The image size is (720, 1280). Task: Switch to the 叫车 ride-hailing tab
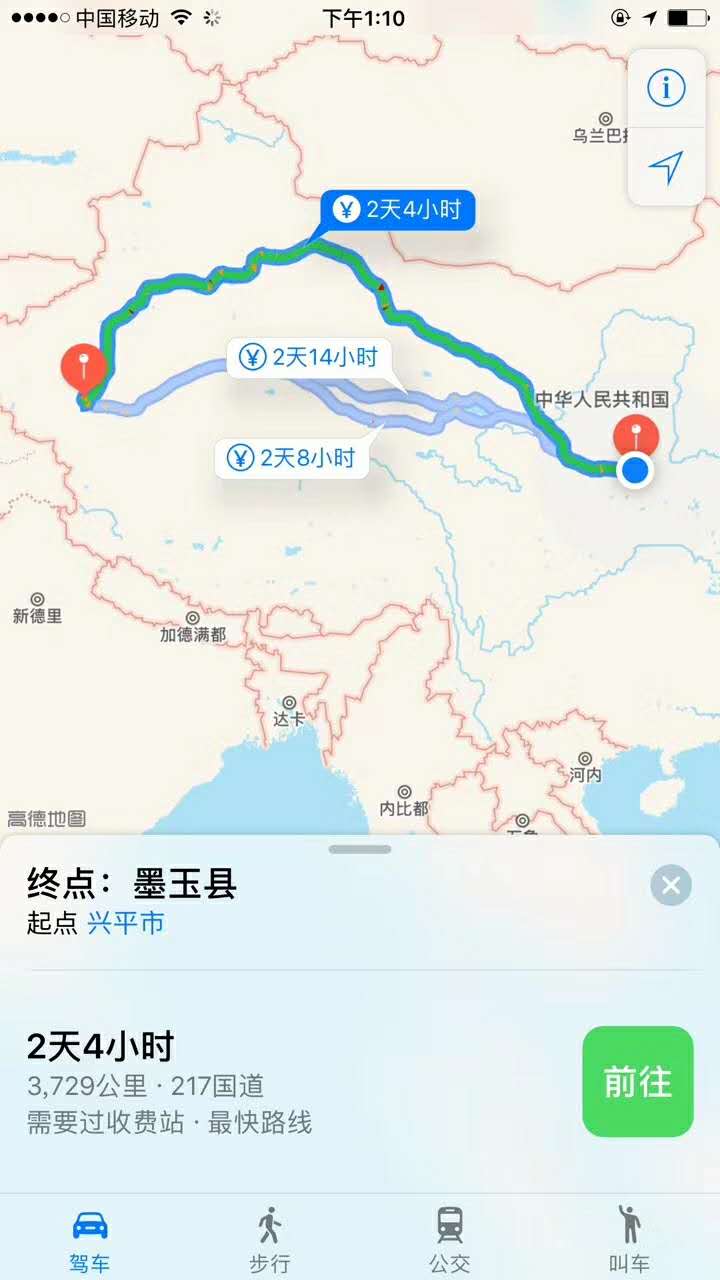tap(629, 1238)
